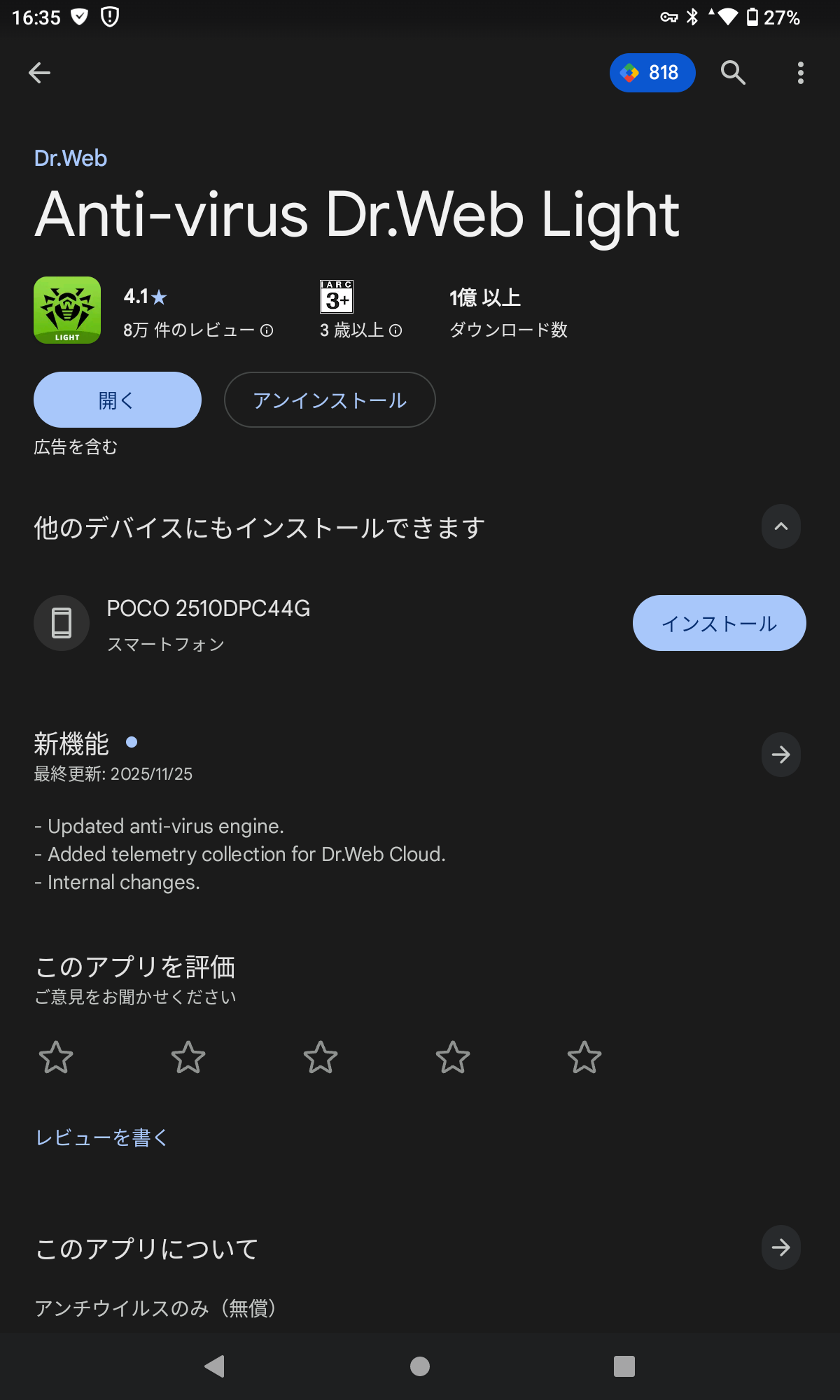Viewport: 840px width, 1400px height.
Task: Open the search icon
Action: (733, 73)
